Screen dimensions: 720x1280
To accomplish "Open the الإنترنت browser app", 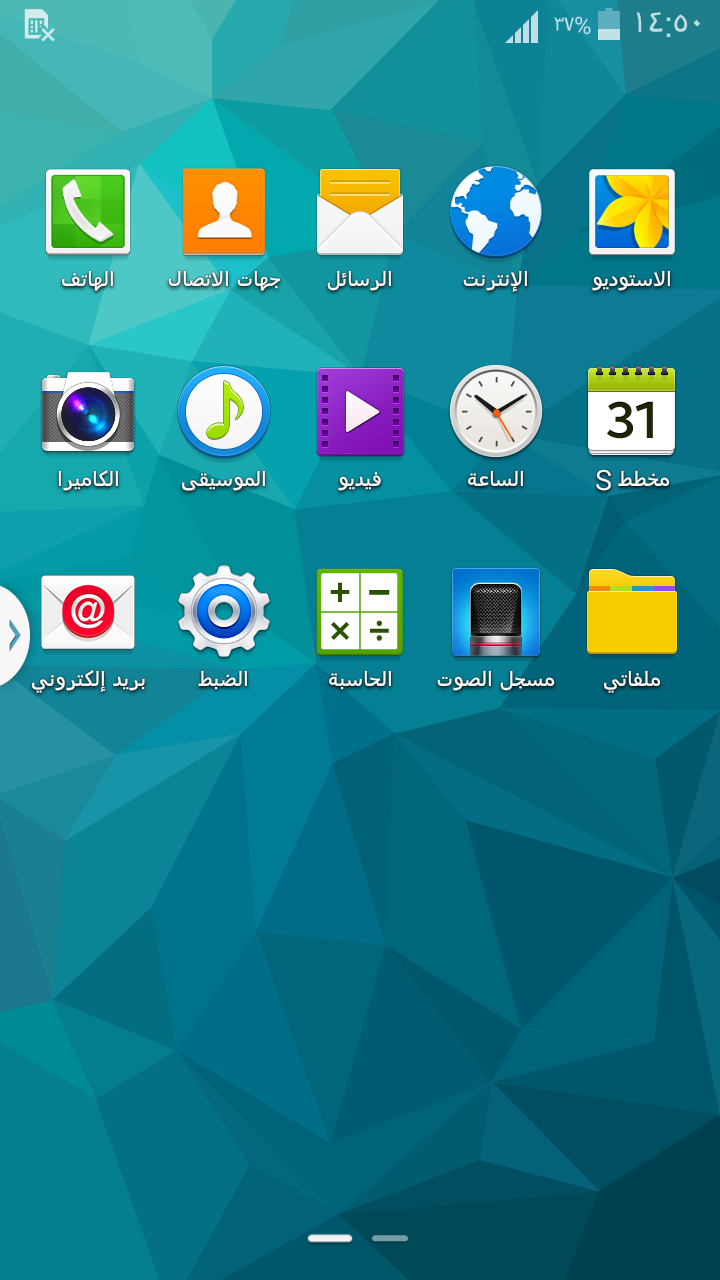I will [x=496, y=212].
